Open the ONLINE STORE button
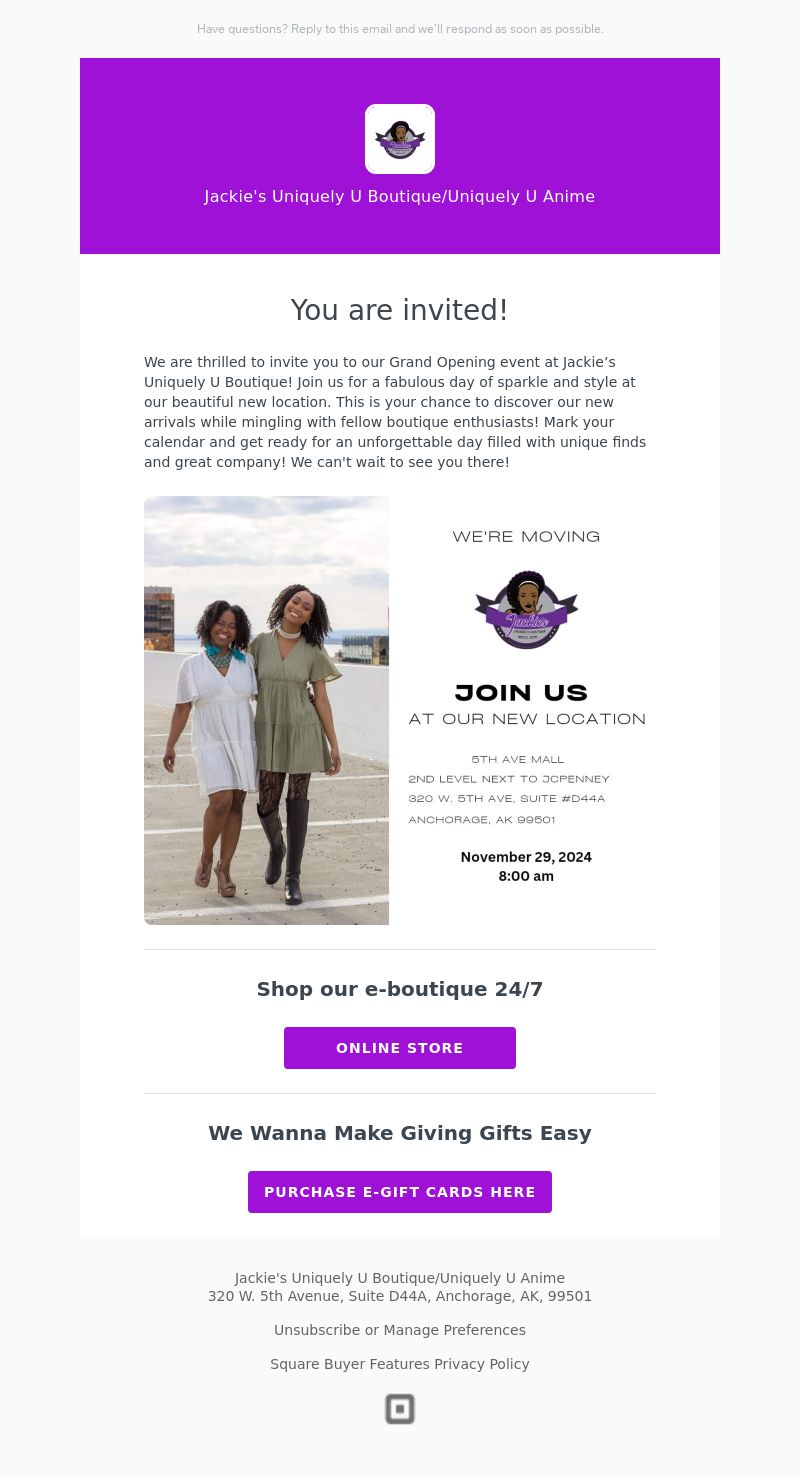 pyautogui.click(x=399, y=1048)
